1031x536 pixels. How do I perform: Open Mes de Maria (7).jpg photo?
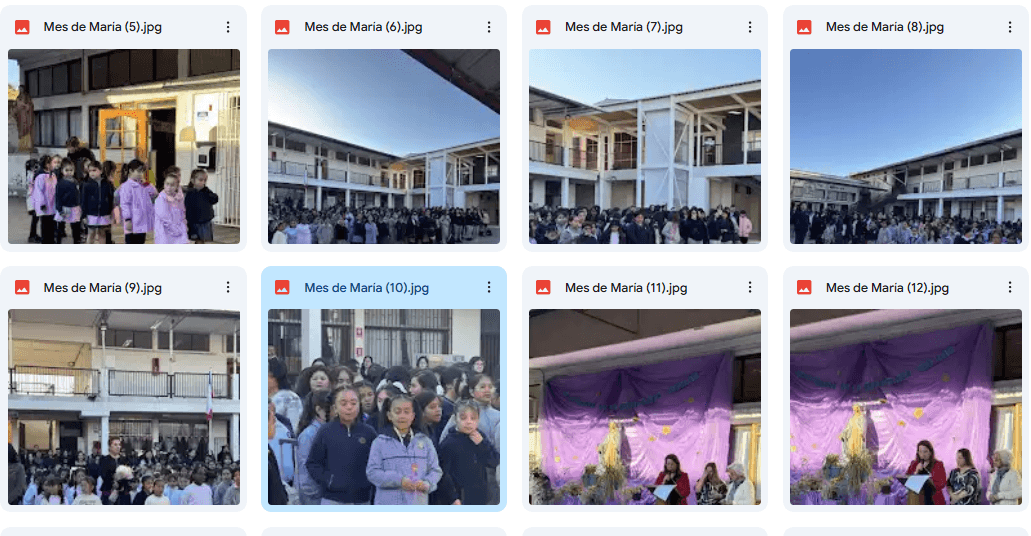point(645,147)
